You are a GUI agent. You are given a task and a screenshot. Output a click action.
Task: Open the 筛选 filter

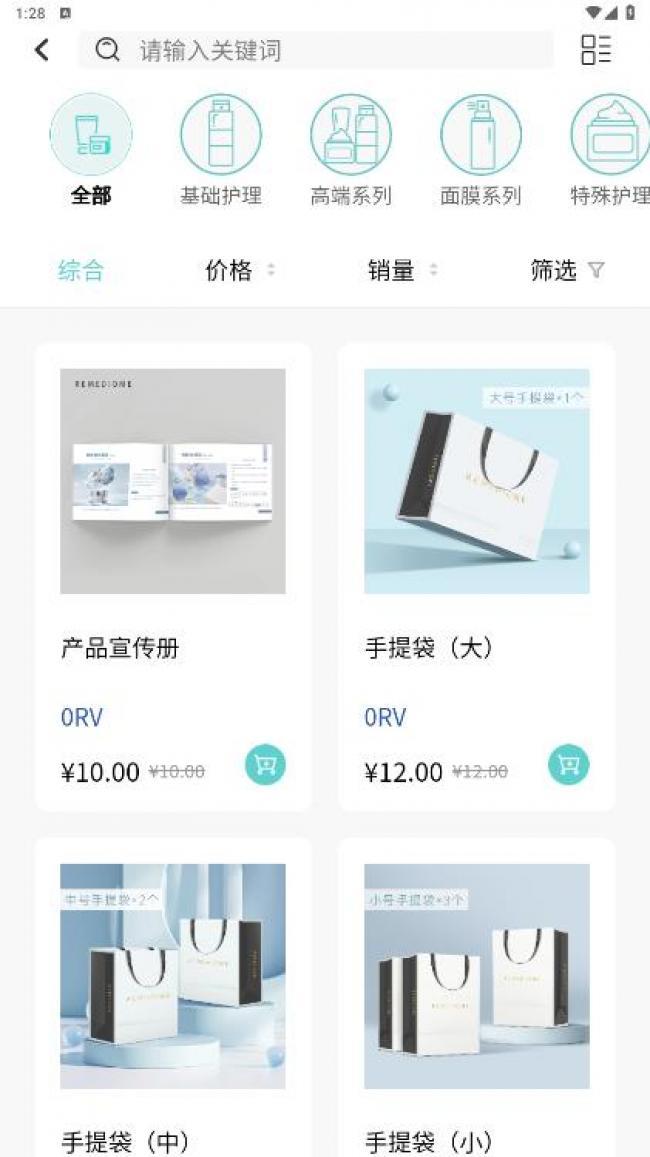567,270
